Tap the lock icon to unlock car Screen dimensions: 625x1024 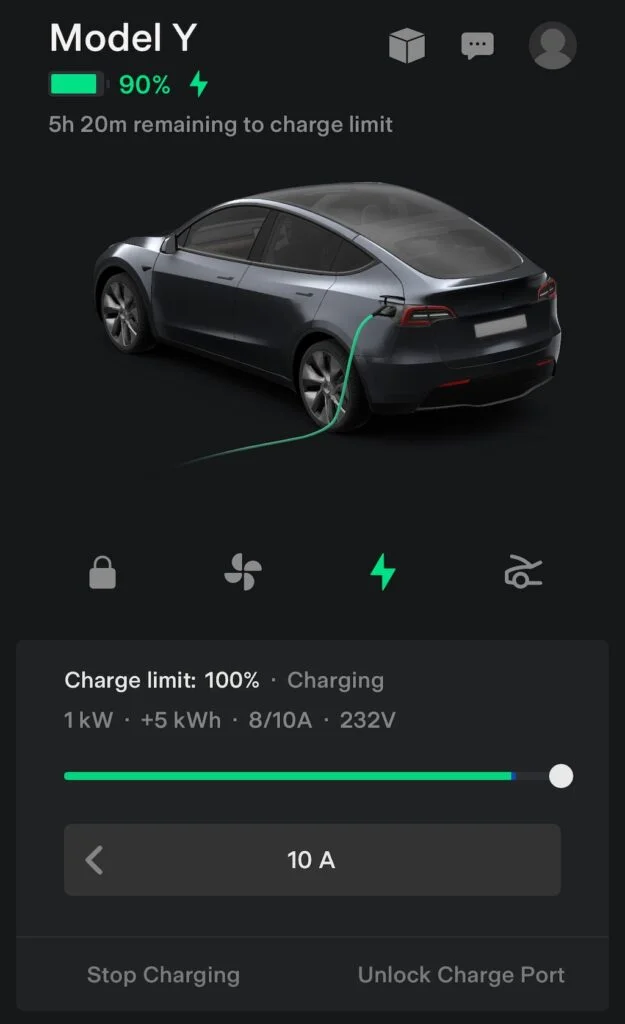click(x=103, y=573)
